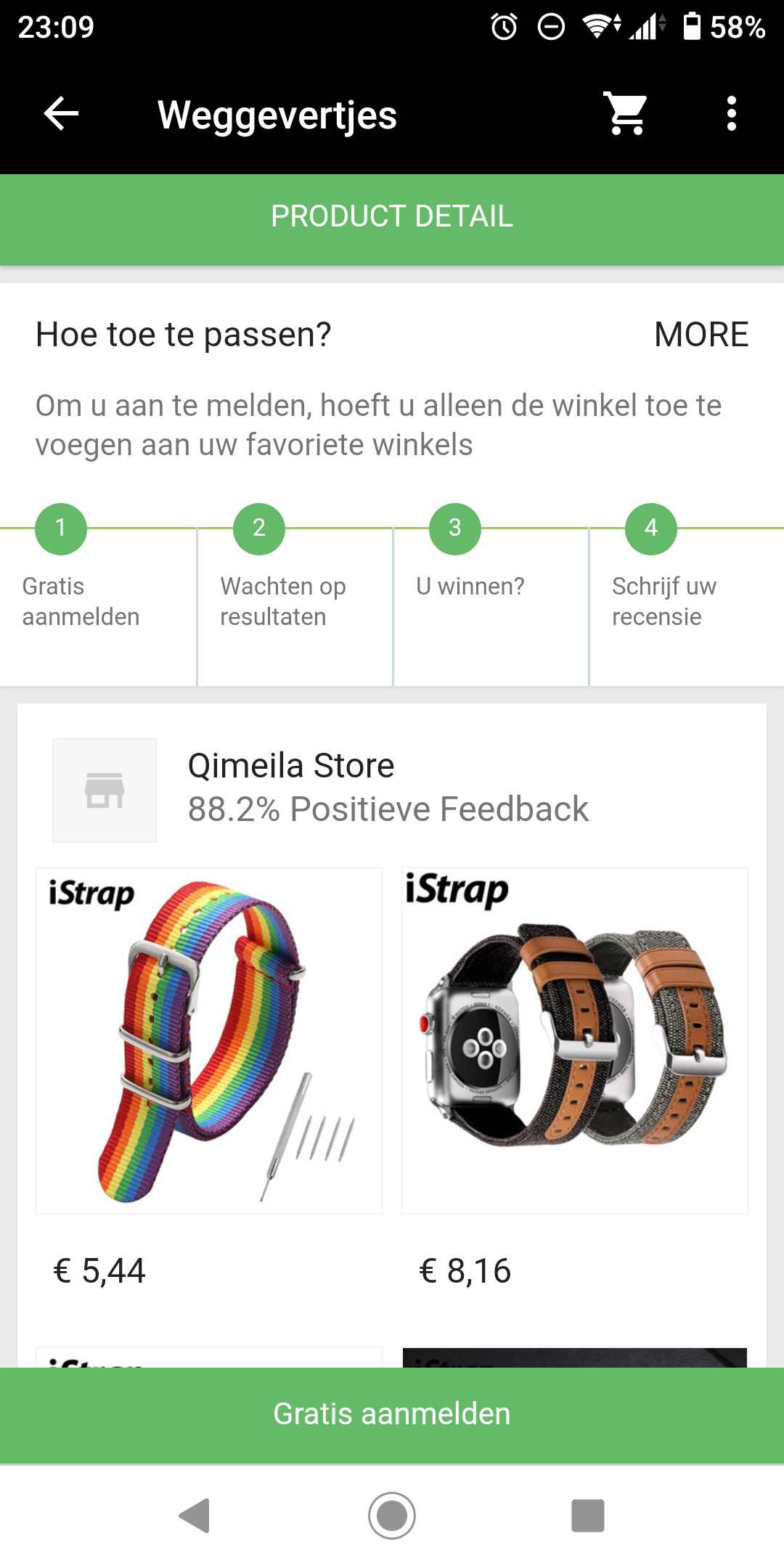Open the shopping cart
This screenshot has height=1568, width=784.
(x=626, y=114)
